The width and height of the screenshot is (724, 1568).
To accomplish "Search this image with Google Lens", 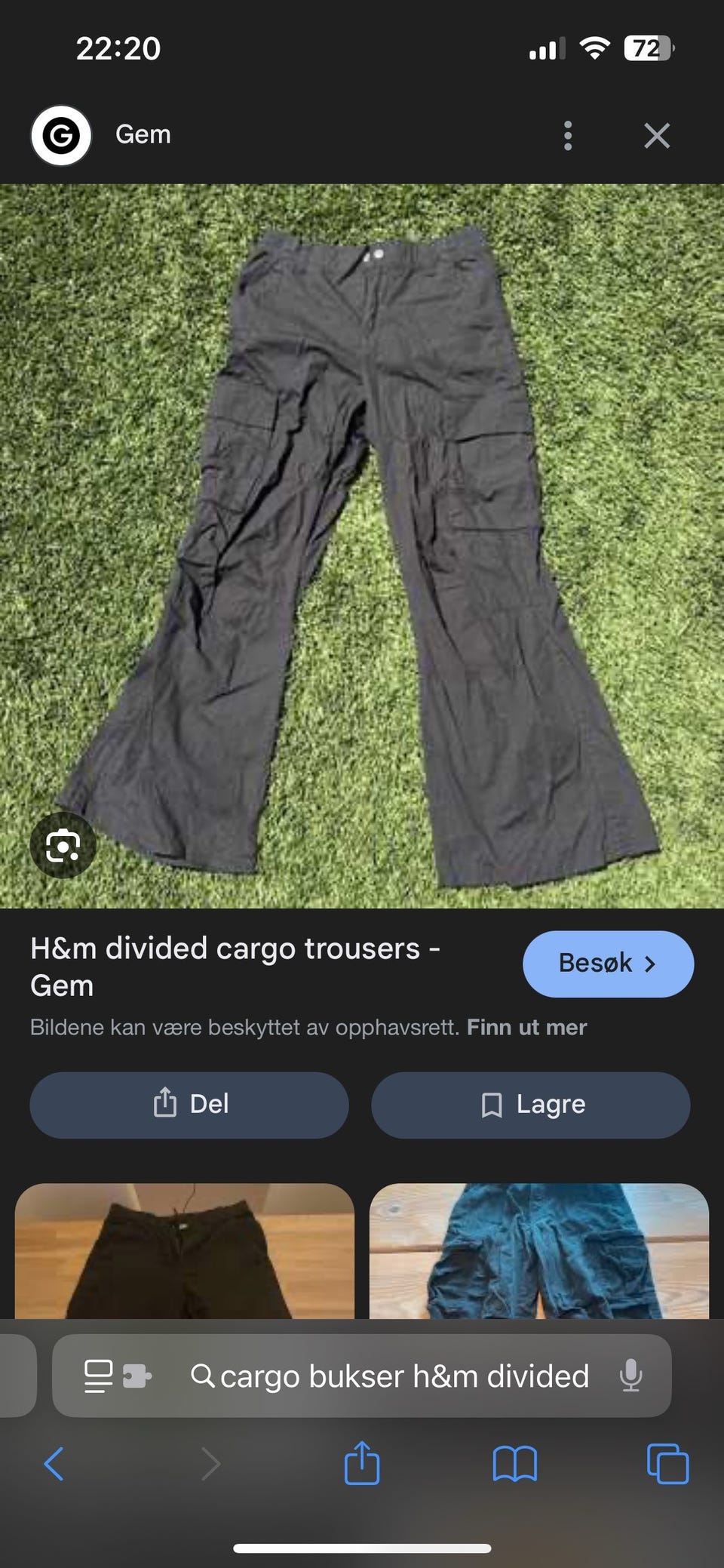I will point(63,845).
